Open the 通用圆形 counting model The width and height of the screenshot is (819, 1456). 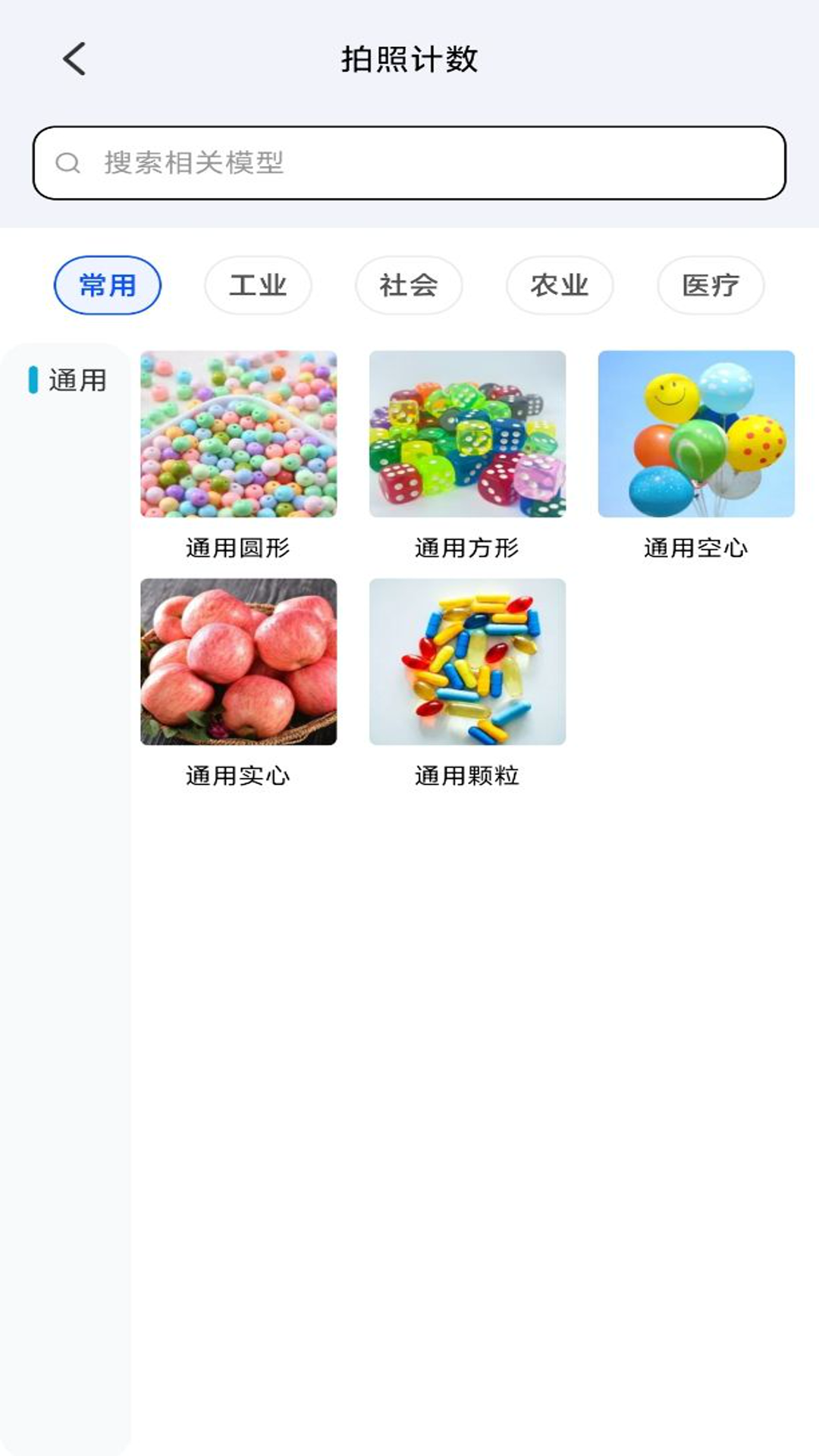(238, 435)
